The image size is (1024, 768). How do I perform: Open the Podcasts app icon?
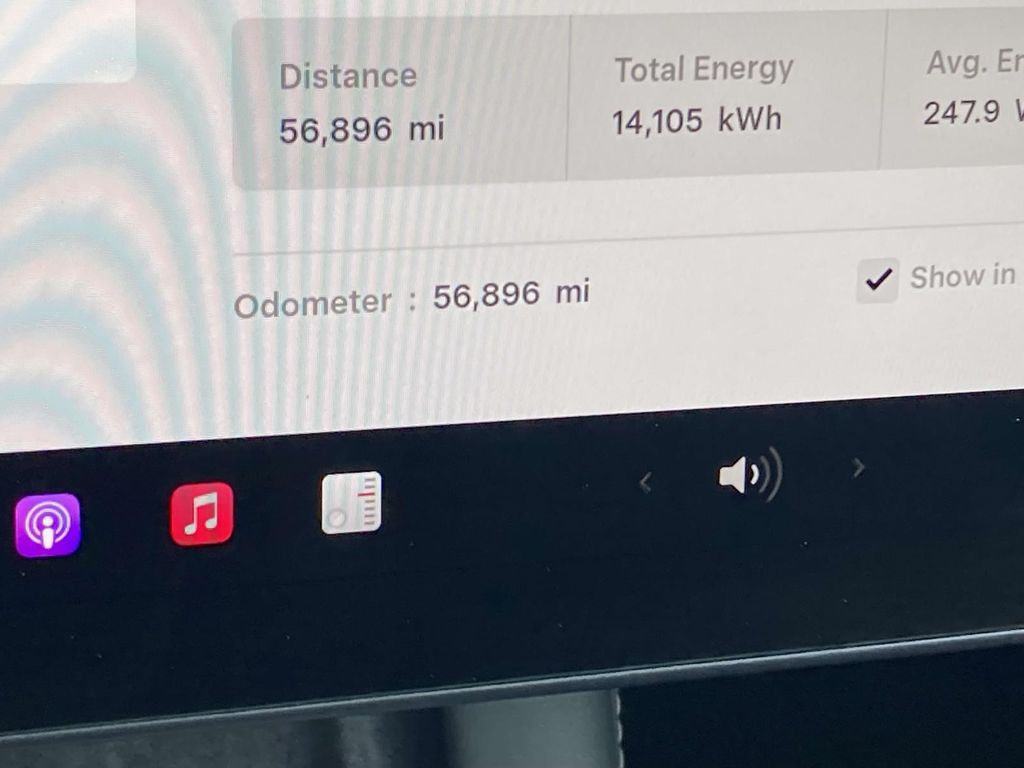pos(47,525)
